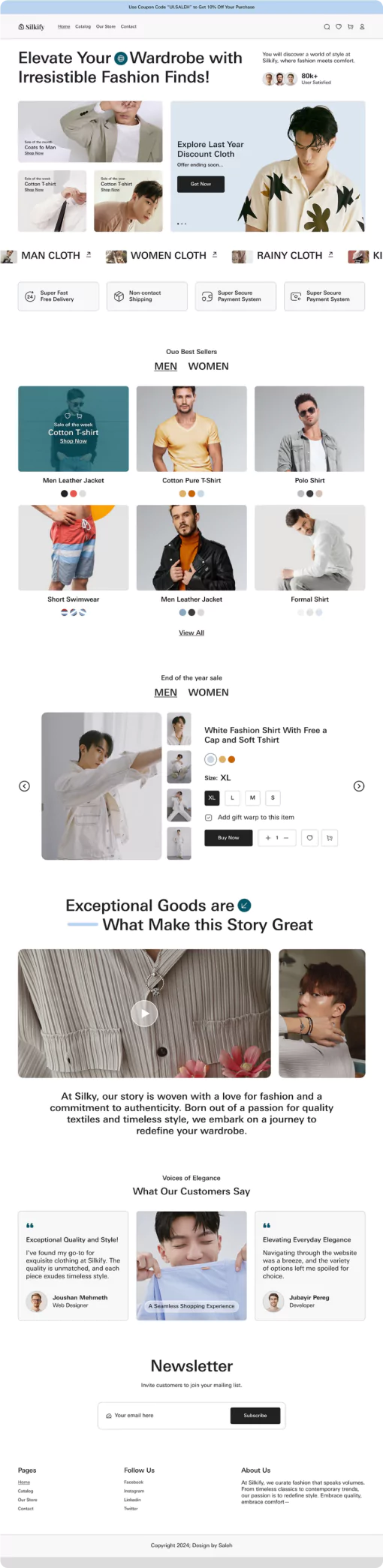
Task: Tap the View All link
Action: tap(191, 632)
